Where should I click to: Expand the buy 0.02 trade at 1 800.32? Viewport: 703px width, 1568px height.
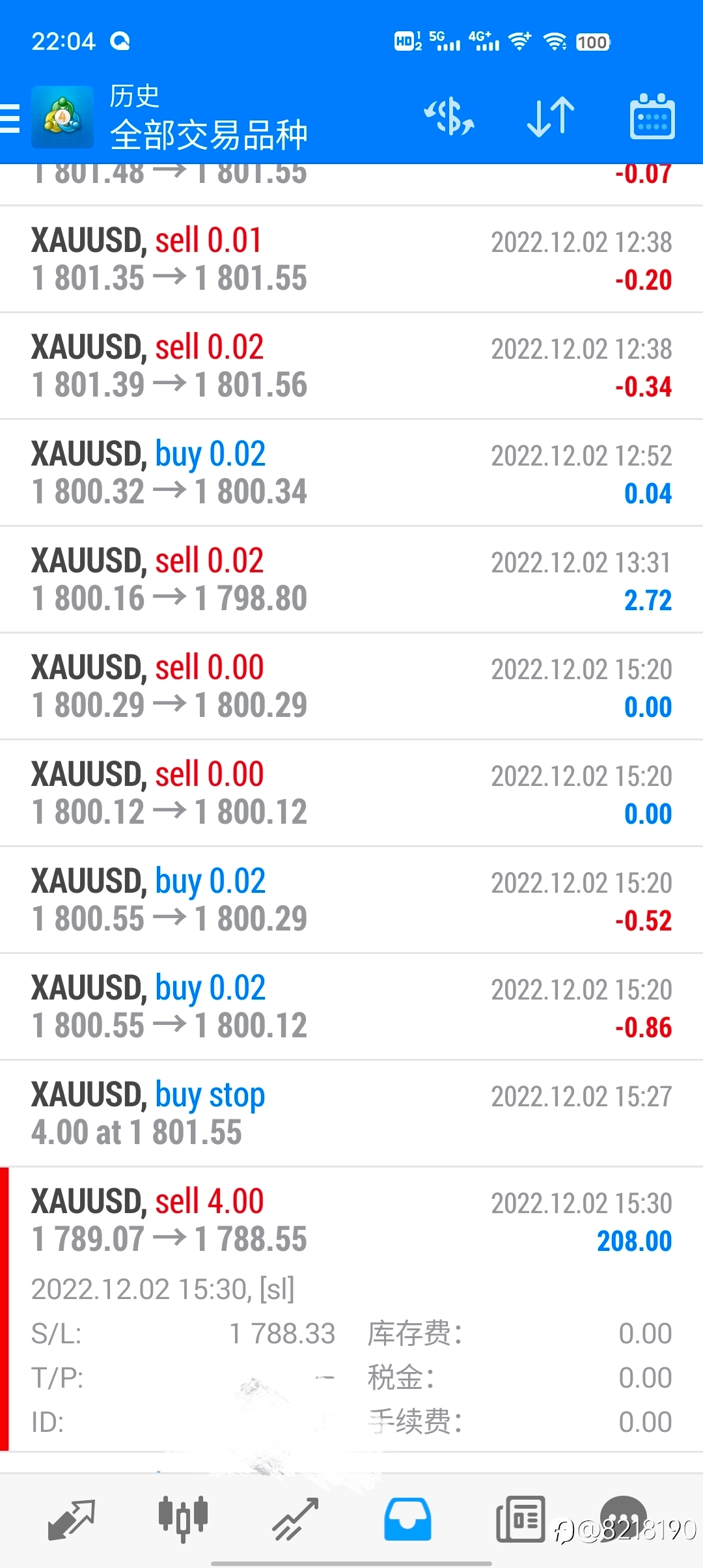[351, 473]
